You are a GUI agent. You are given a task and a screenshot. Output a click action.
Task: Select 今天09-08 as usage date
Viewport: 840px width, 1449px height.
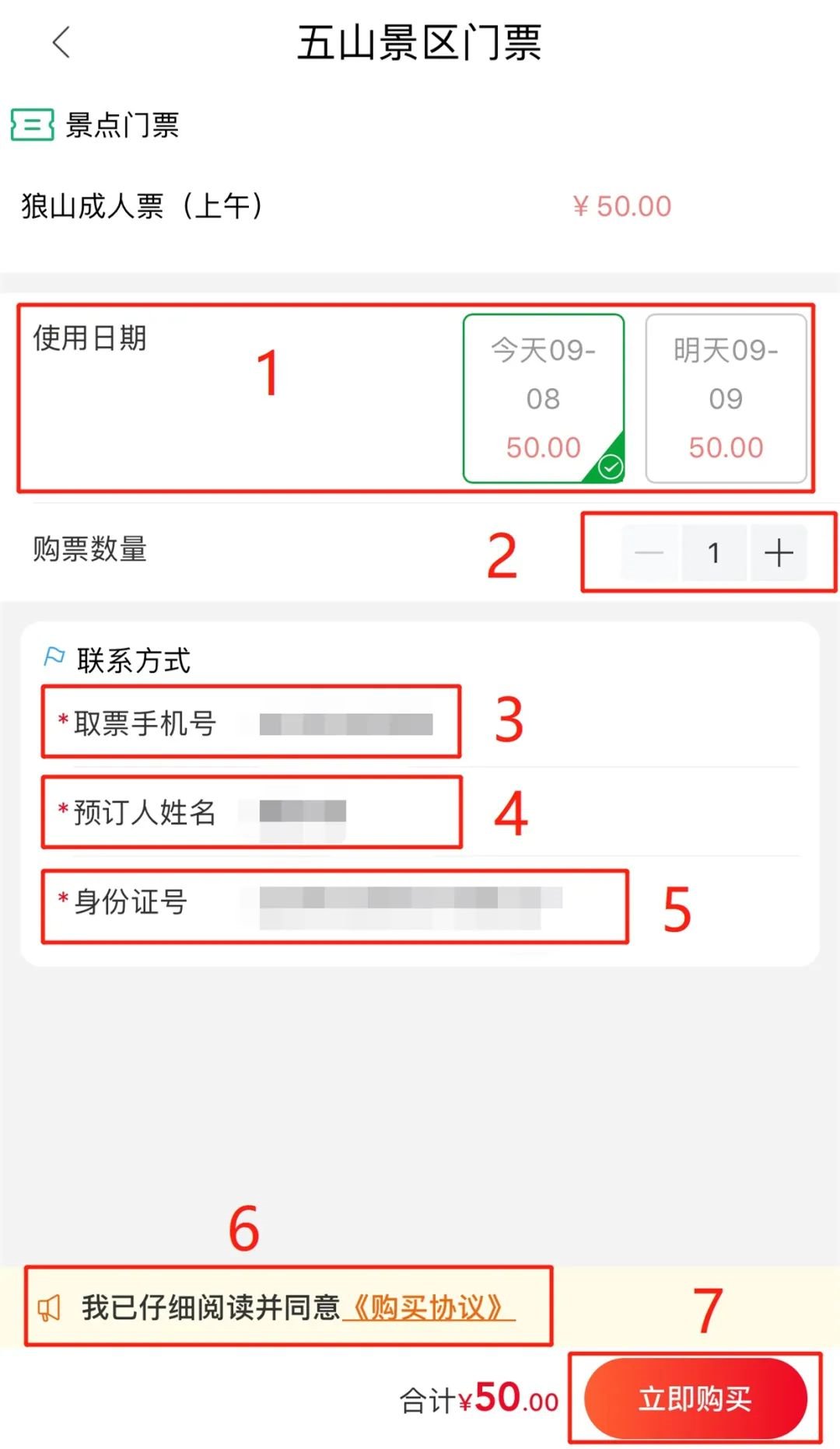pos(544,398)
